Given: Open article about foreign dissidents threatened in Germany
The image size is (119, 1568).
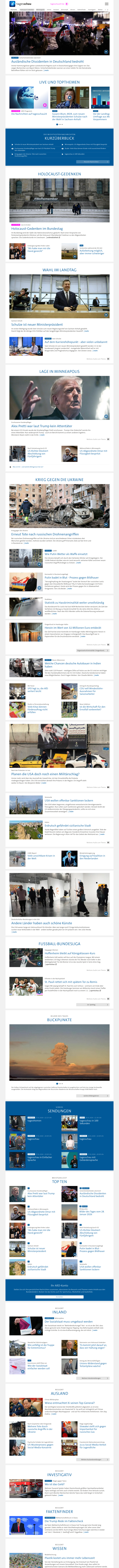Looking at the screenshot, I should (47, 62).
